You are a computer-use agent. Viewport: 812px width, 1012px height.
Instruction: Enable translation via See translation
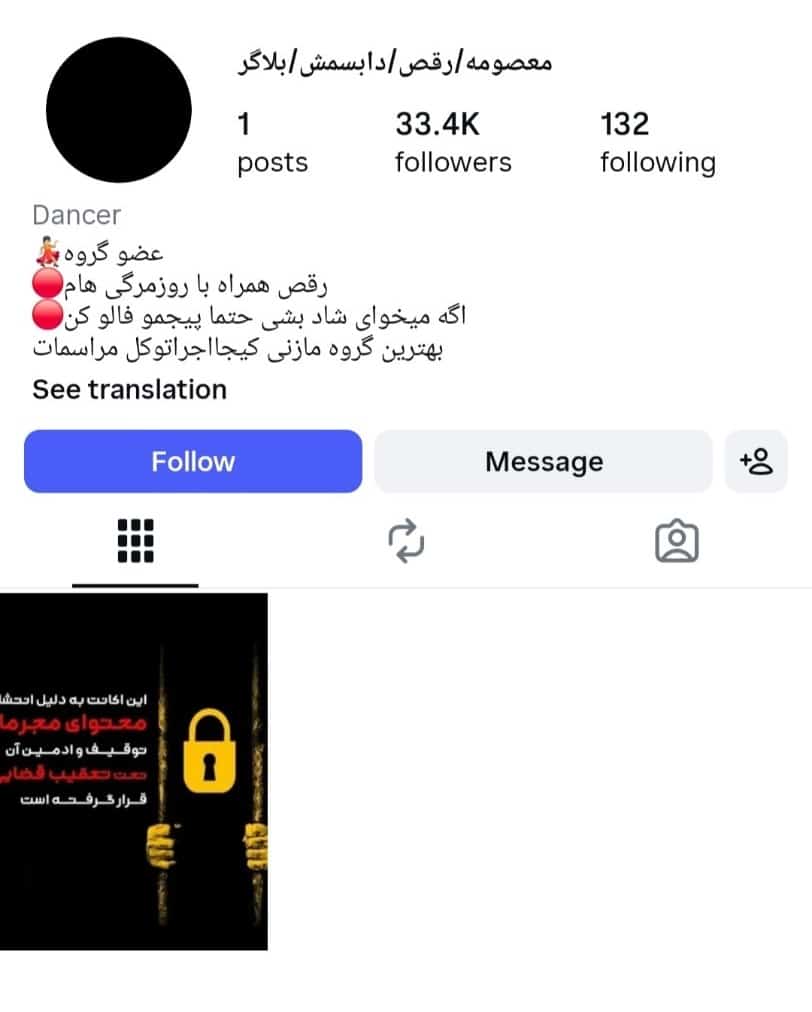coord(128,390)
